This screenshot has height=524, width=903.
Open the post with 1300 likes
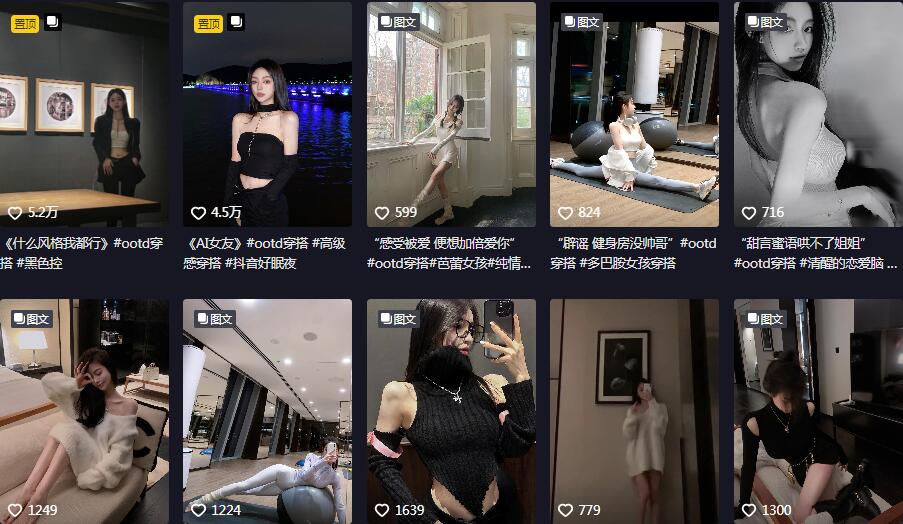click(x=818, y=410)
